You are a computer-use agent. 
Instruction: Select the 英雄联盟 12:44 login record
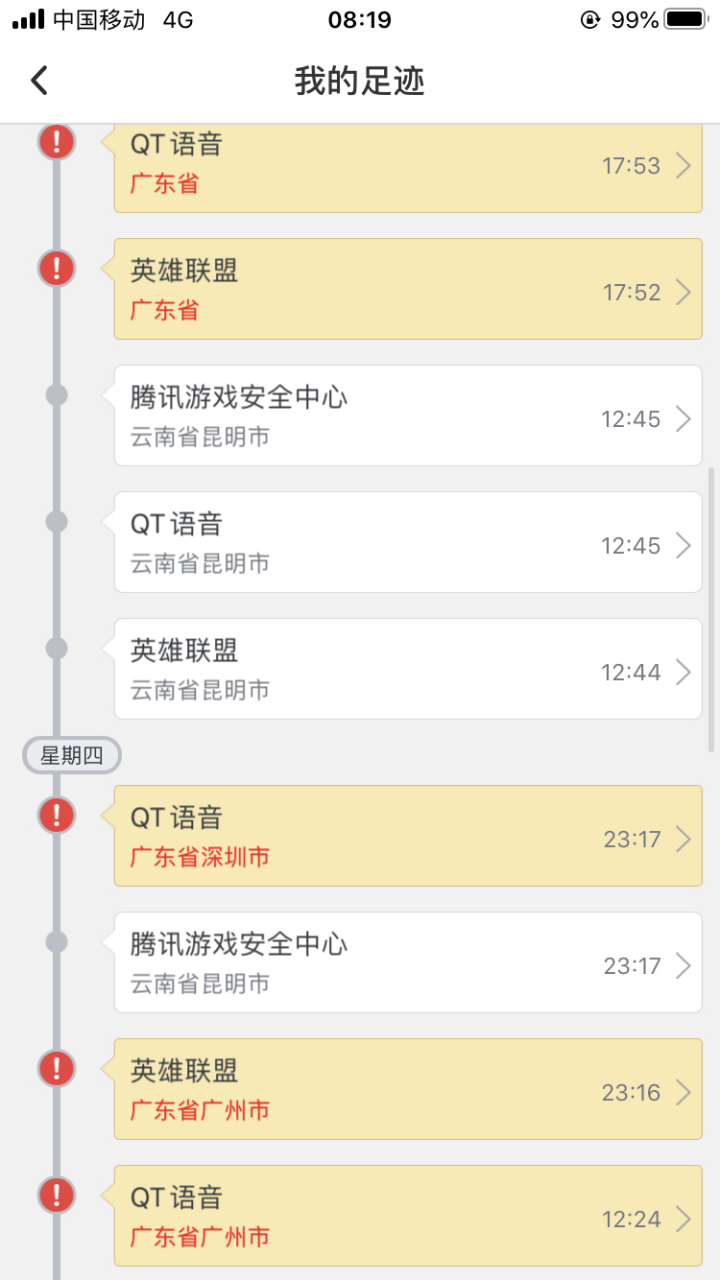pos(400,668)
